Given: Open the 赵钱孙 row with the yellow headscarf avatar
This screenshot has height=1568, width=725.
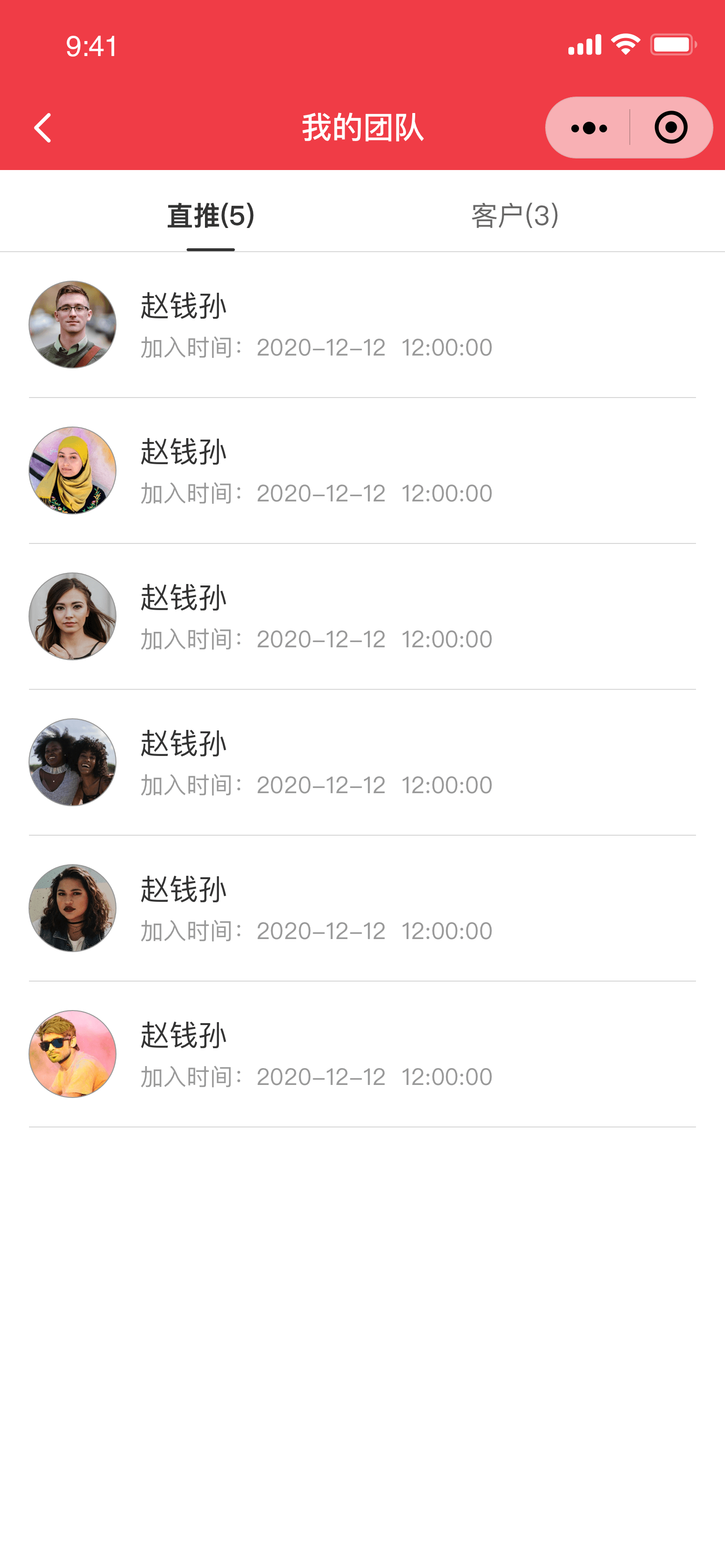Looking at the screenshot, I should [362, 470].
